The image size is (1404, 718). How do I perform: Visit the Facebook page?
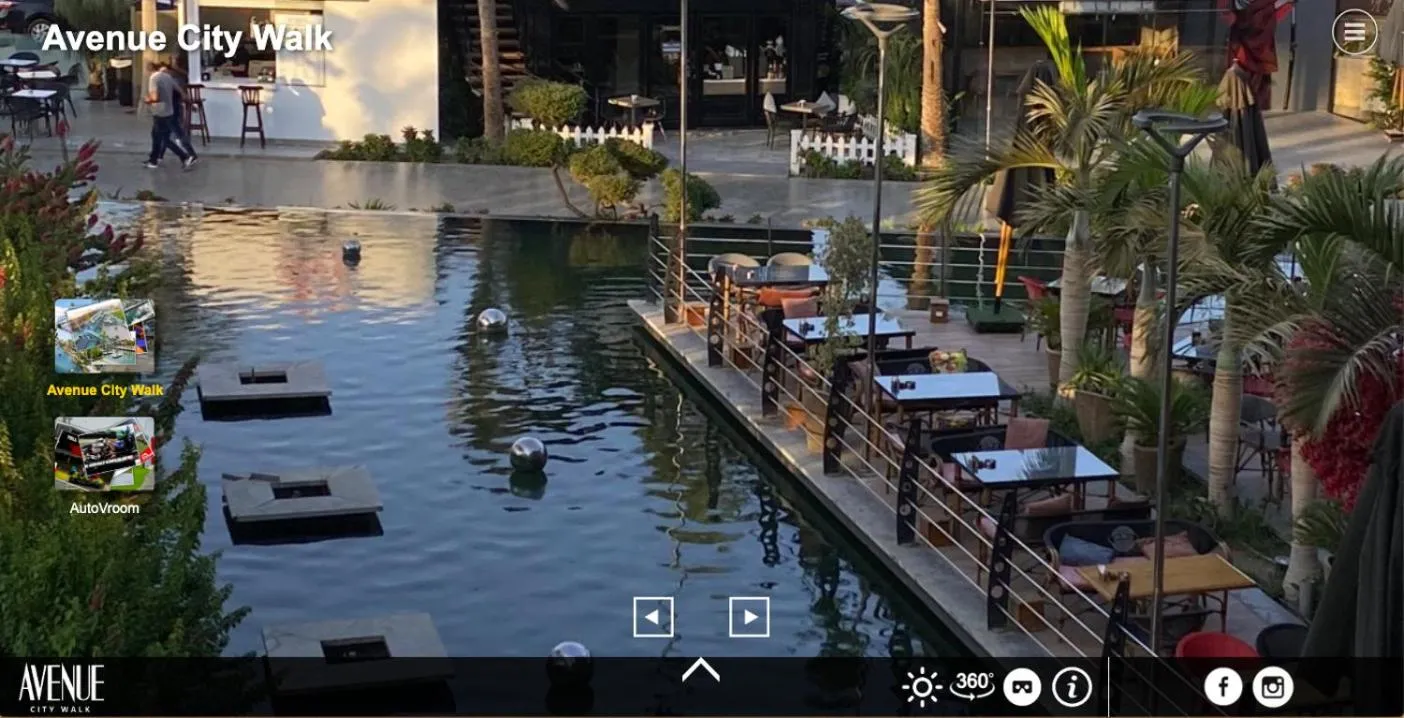click(1223, 687)
